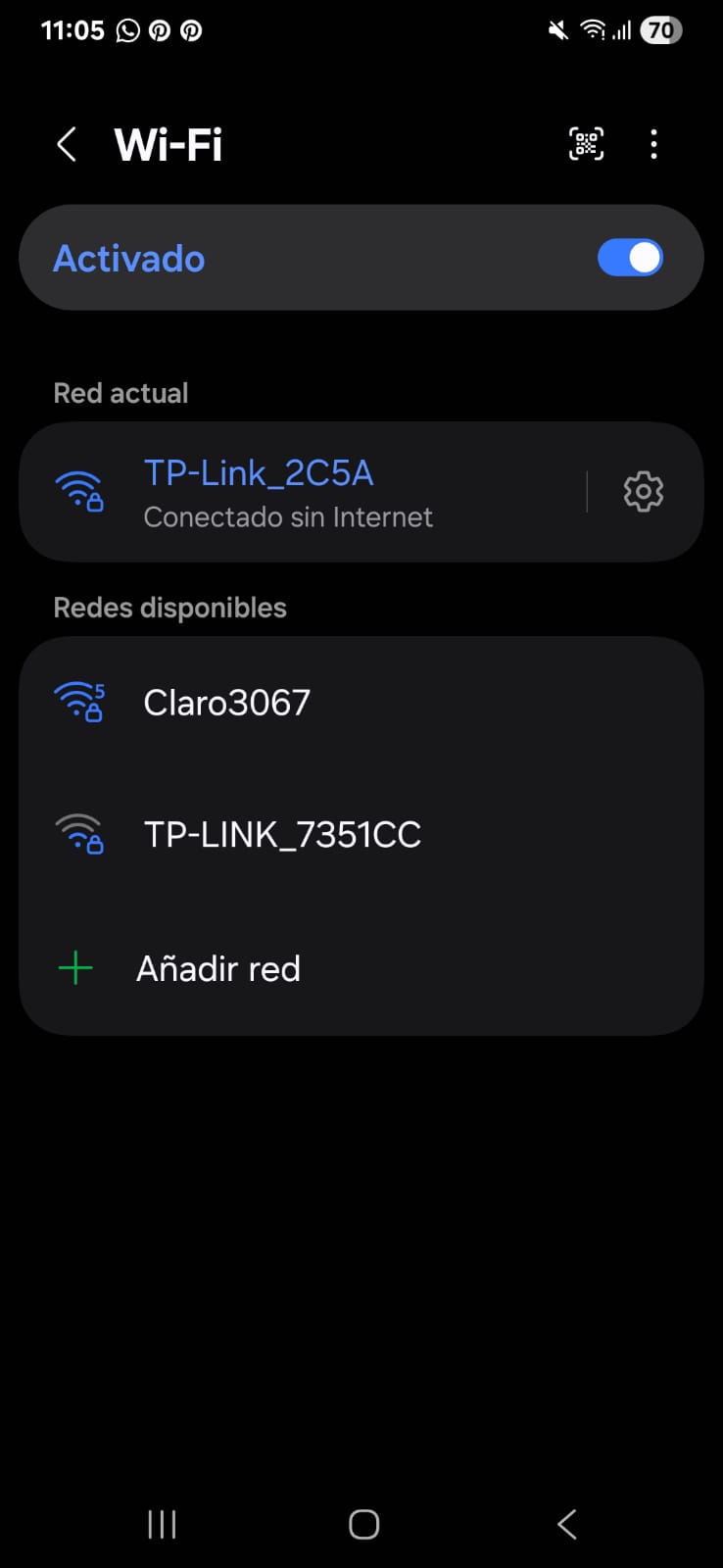The image size is (723, 1568).
Task: Tap Añadir red to add network
Action: point(217,969)
